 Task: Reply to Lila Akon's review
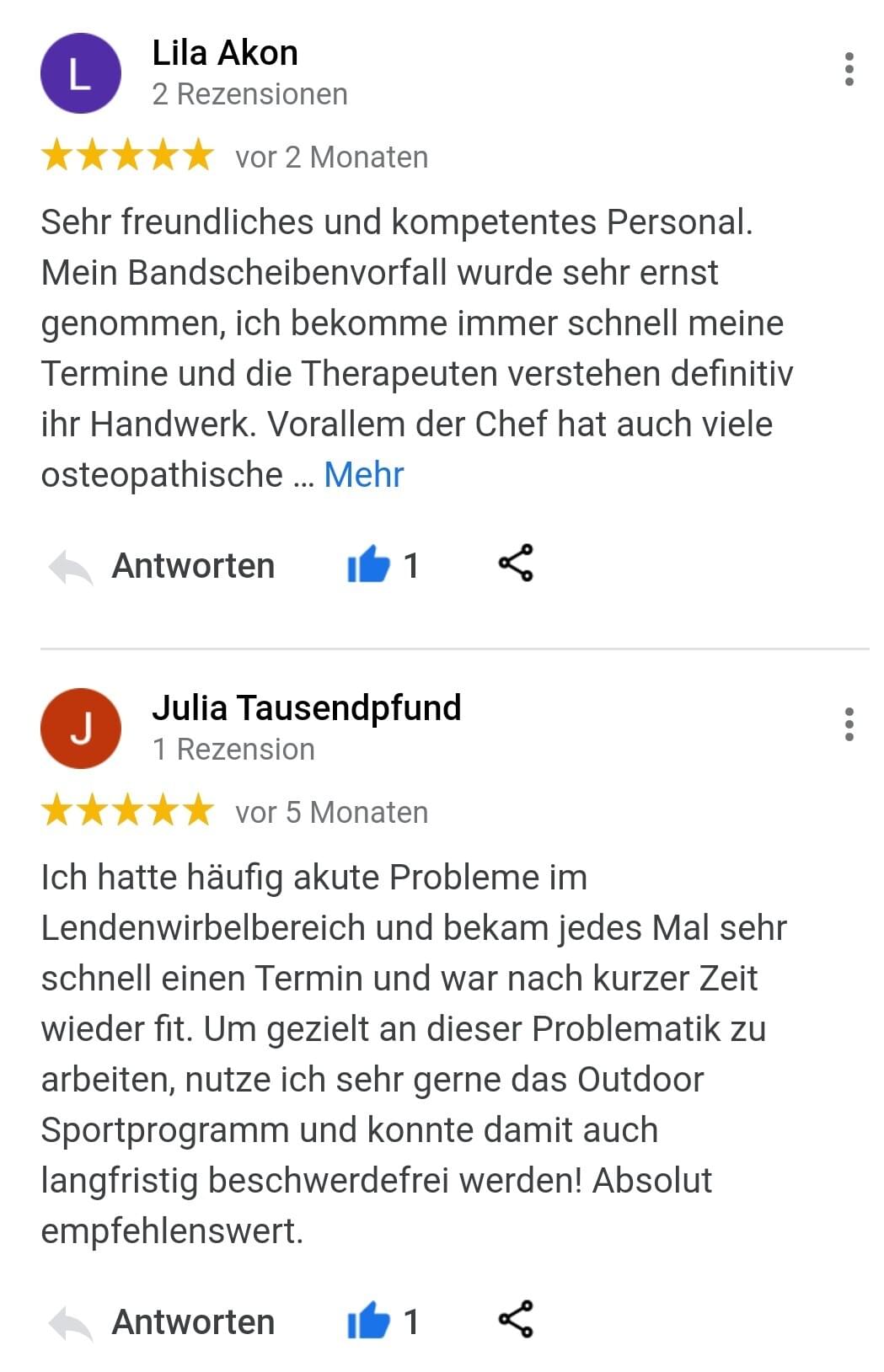[x=163, y=566]
